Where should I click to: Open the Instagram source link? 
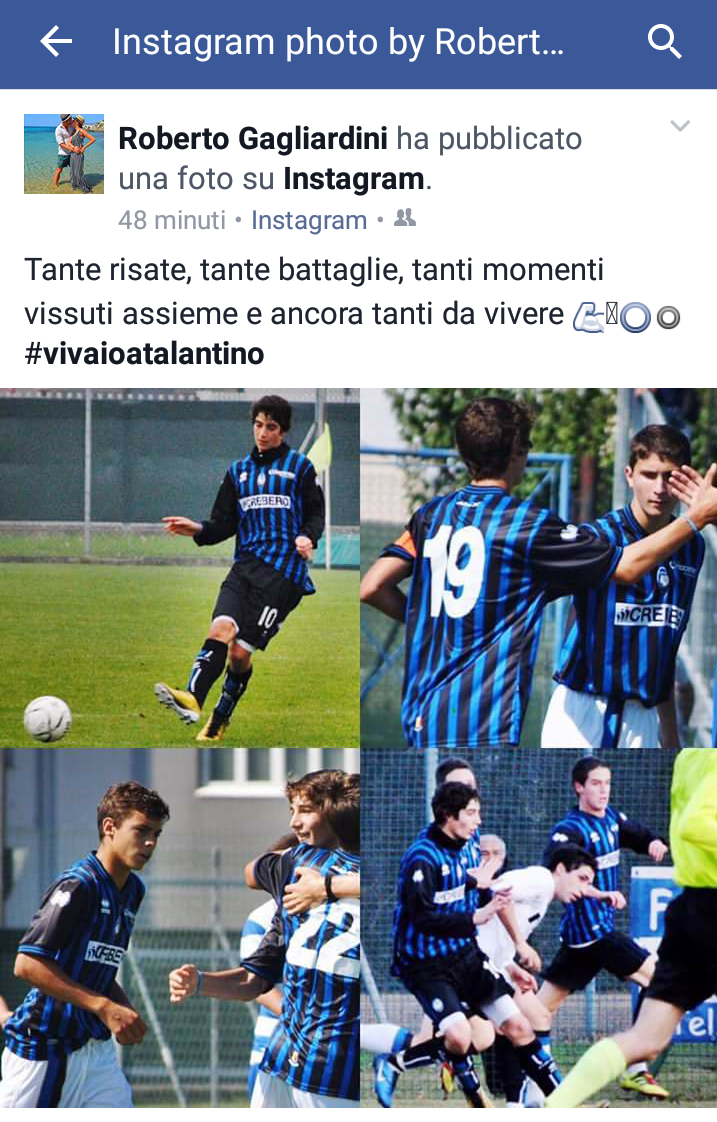pyautogui.click(x=309, y=220)
